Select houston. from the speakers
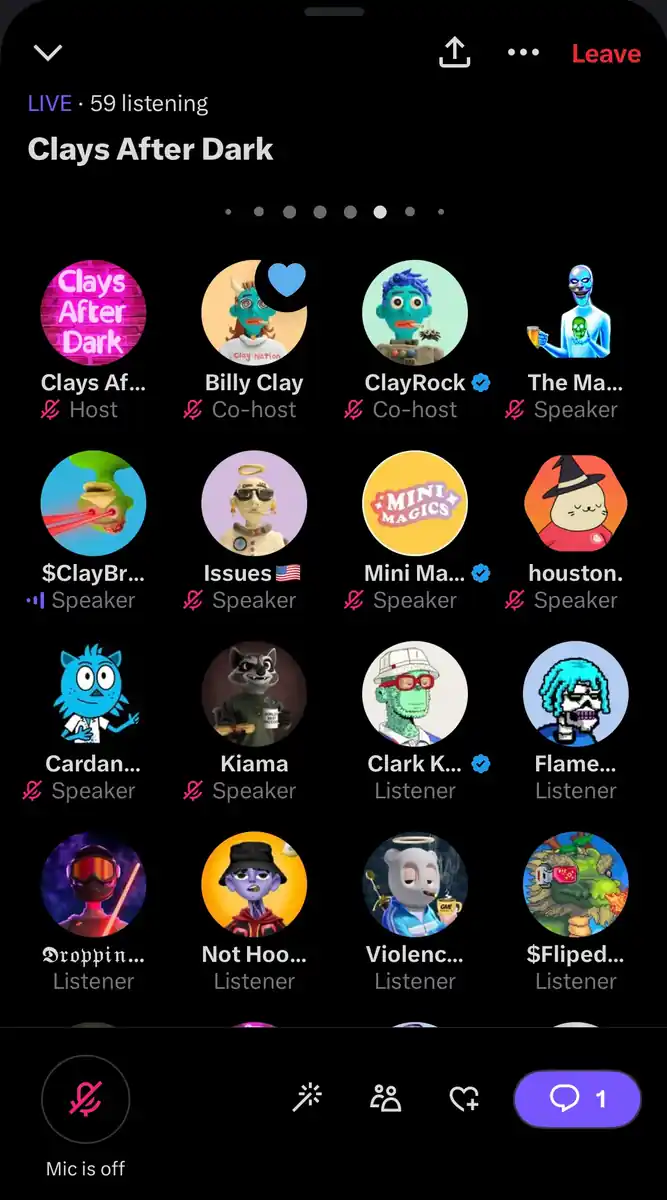Image resolution: width=667 pixels, height=1200 pixels. pos(576,503)
